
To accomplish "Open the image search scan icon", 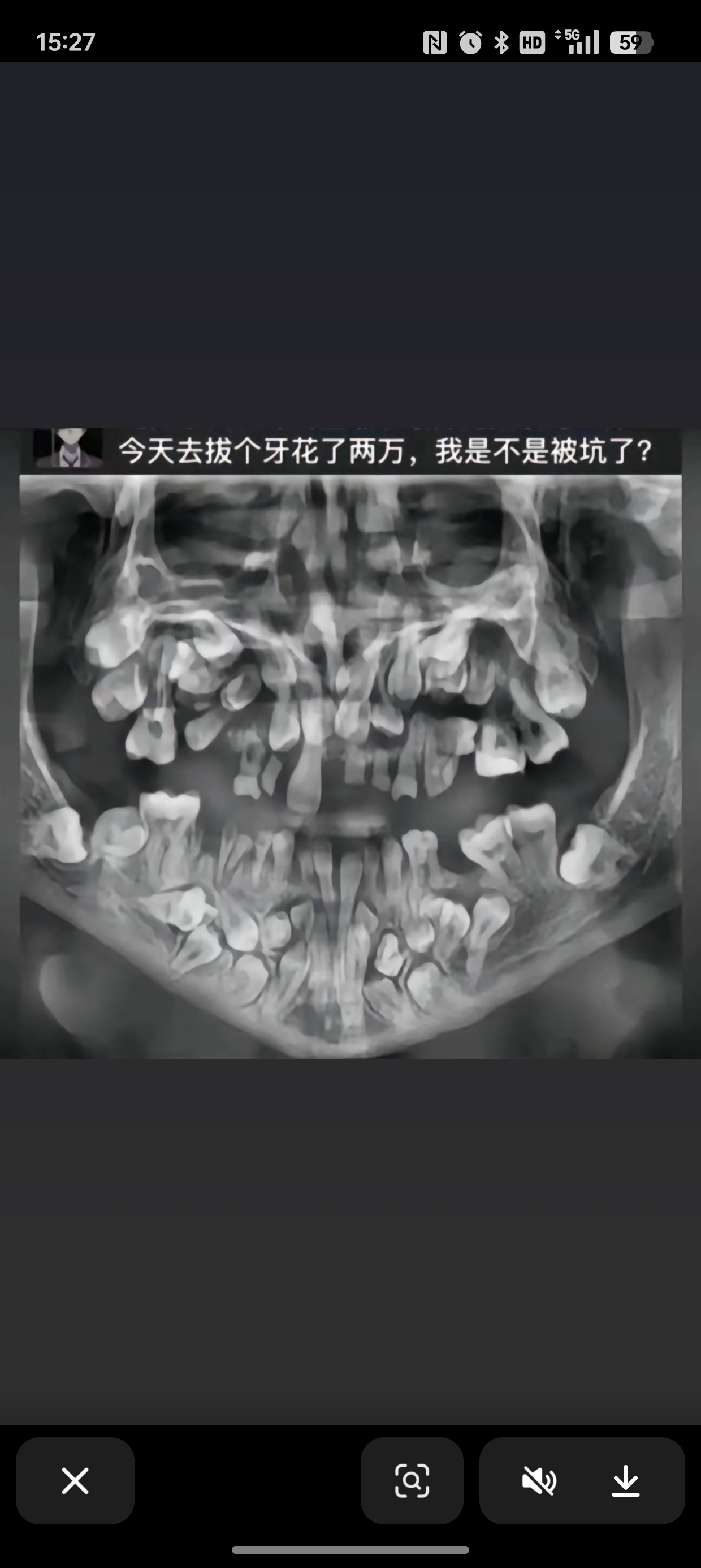I will point(412,1480).
